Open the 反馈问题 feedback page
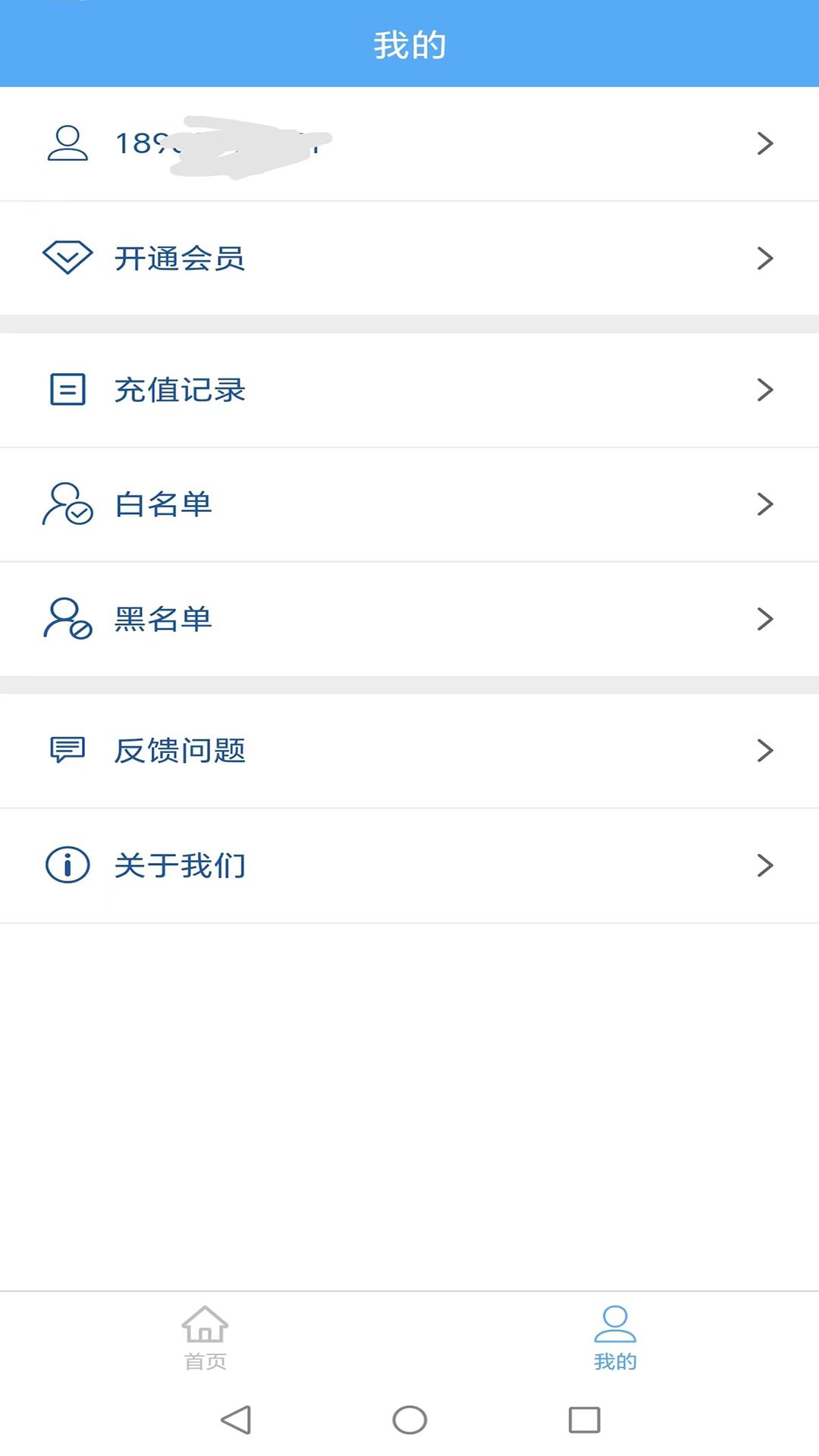Viewport: 819px width, 1456px height. 409,751
